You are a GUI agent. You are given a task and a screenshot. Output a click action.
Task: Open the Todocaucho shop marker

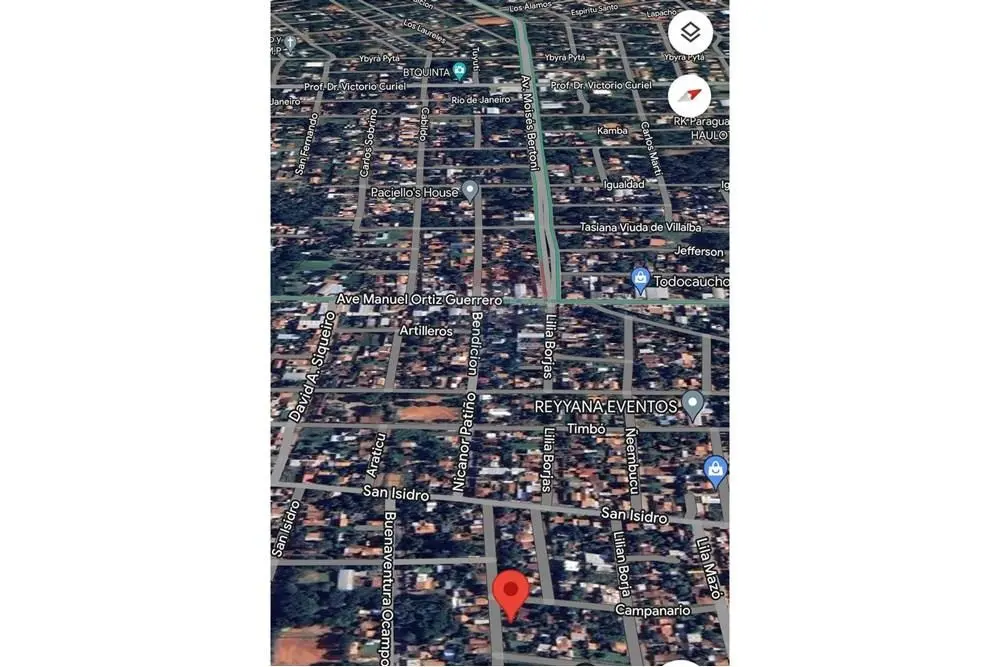click(x=641, y=280)
